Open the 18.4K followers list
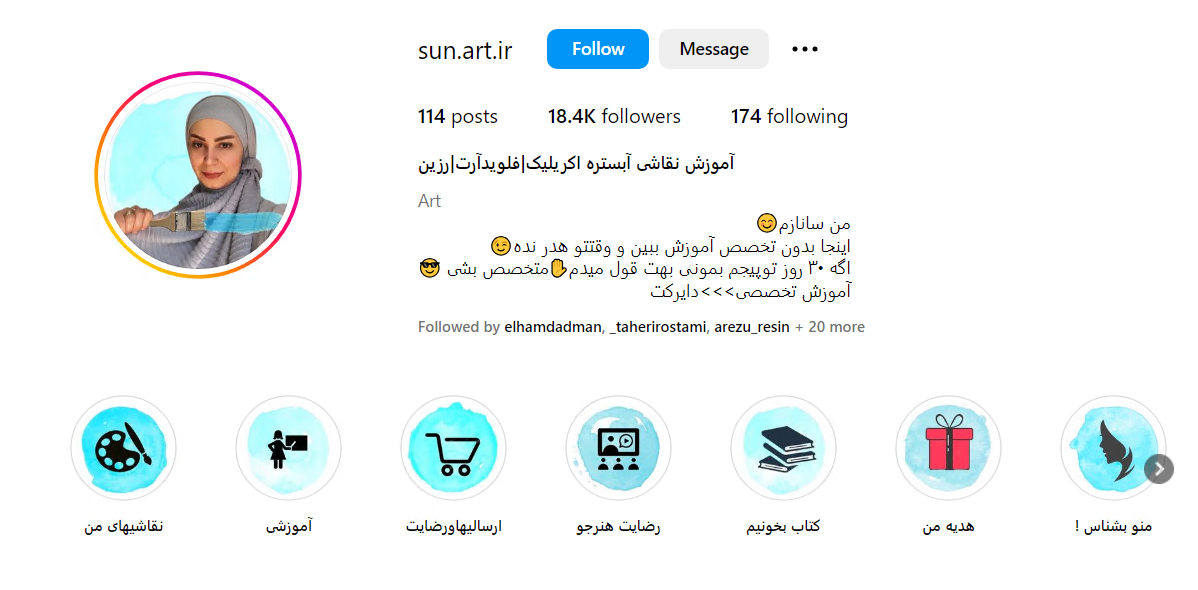Screen dimensions: 1198x590 (614, 117)
